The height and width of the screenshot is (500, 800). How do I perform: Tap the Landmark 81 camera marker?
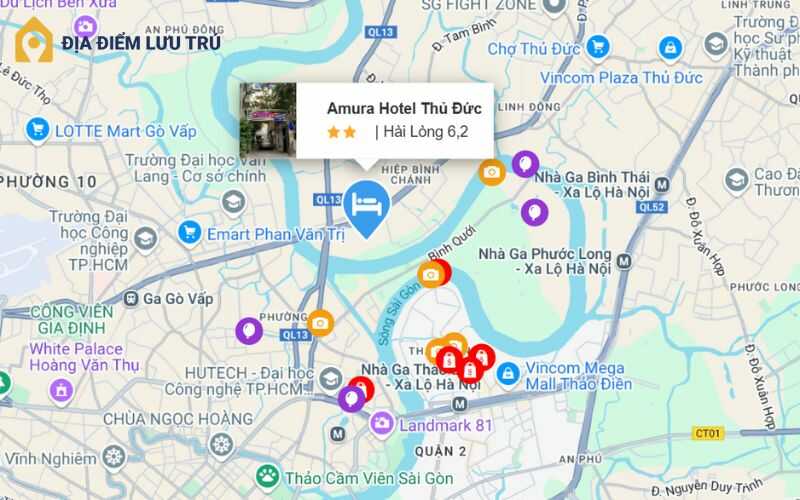(381, 424)
